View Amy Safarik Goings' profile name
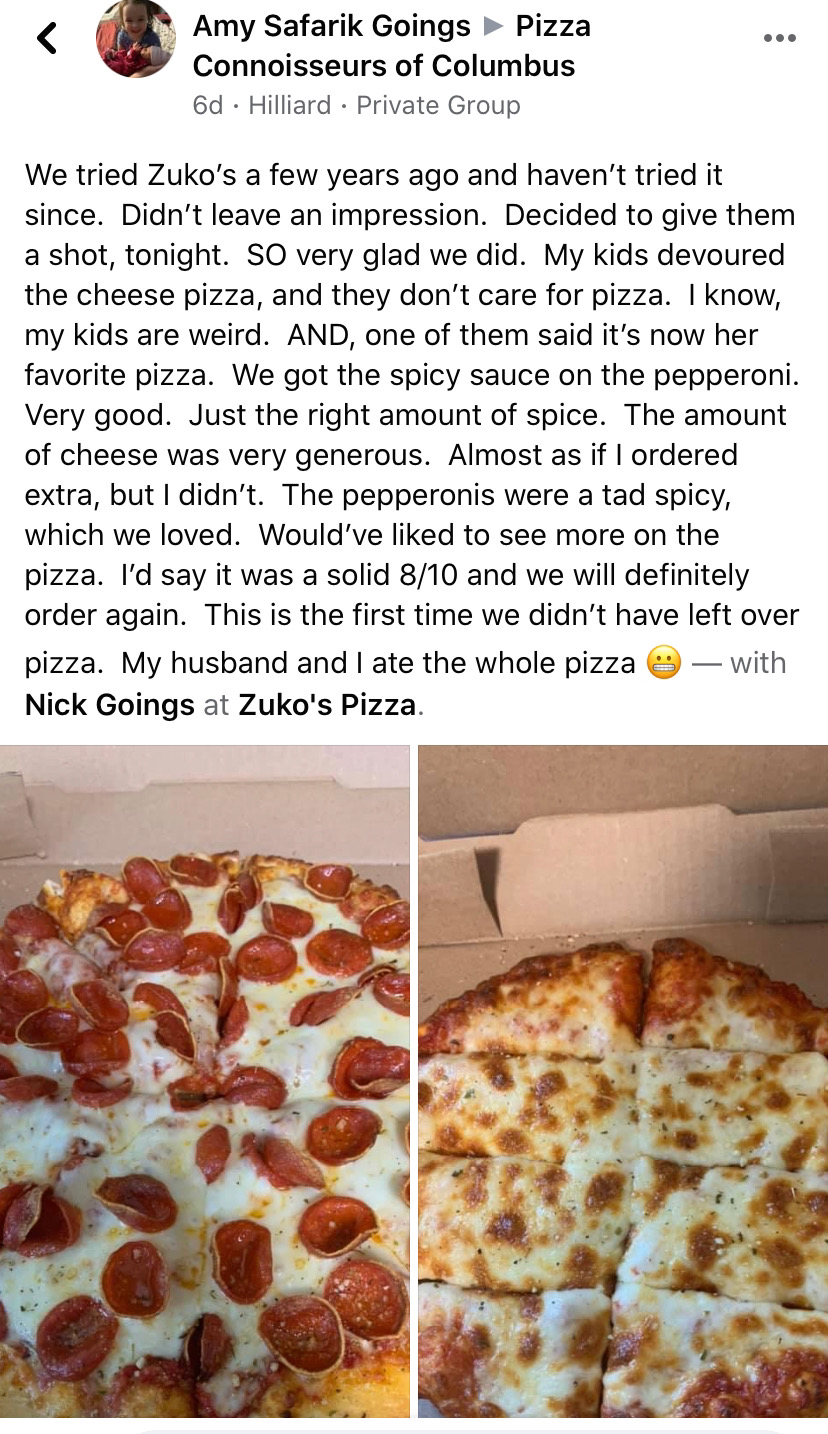828x1434 pixels. (331, 26)
